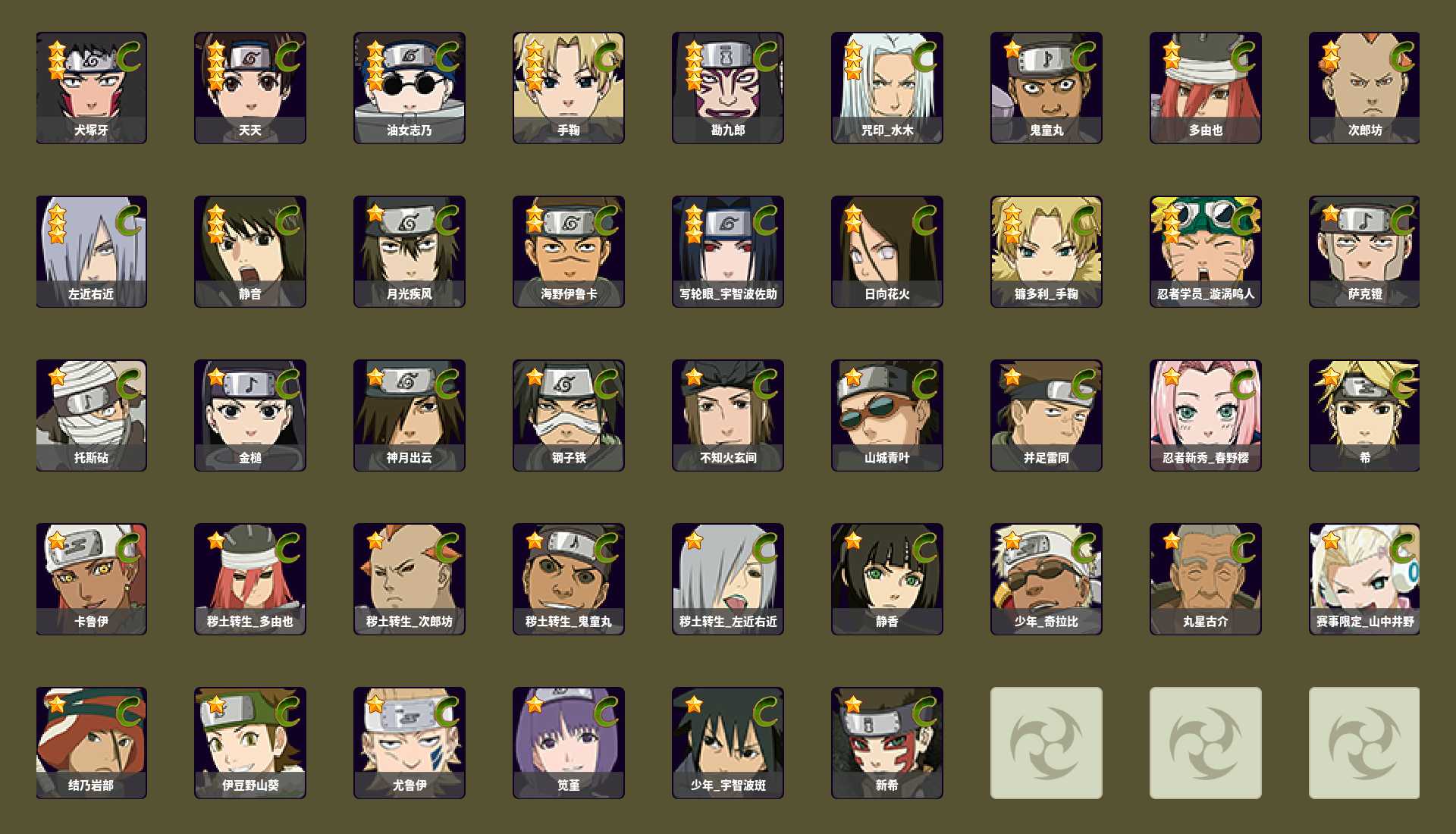Pick the ninja 左近右近
Image resolution: width=1456 pixels, height=834 pixels.
coord(91,251)
